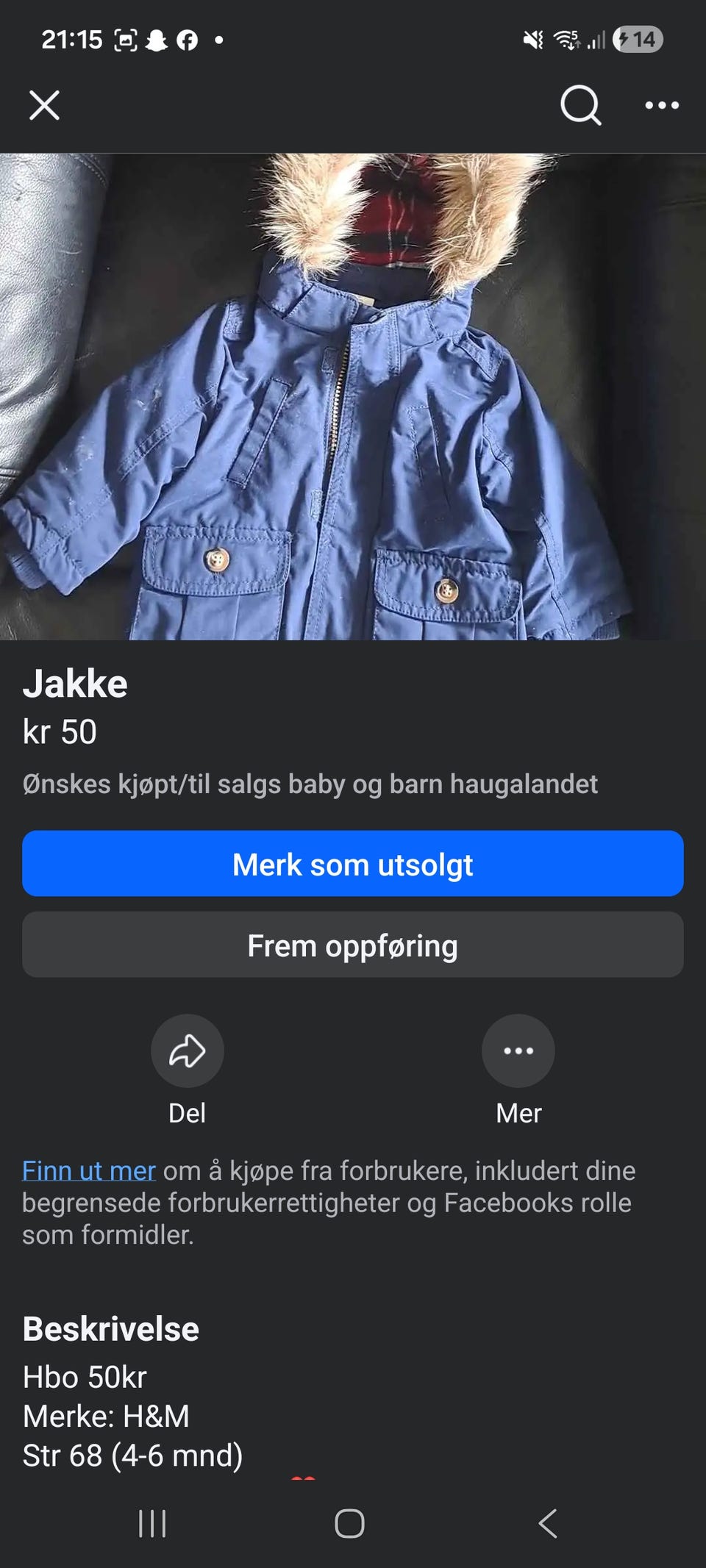Open the top bar overflow menu
This screenshot has width=706, height=1568.
(x=662, y=105)
